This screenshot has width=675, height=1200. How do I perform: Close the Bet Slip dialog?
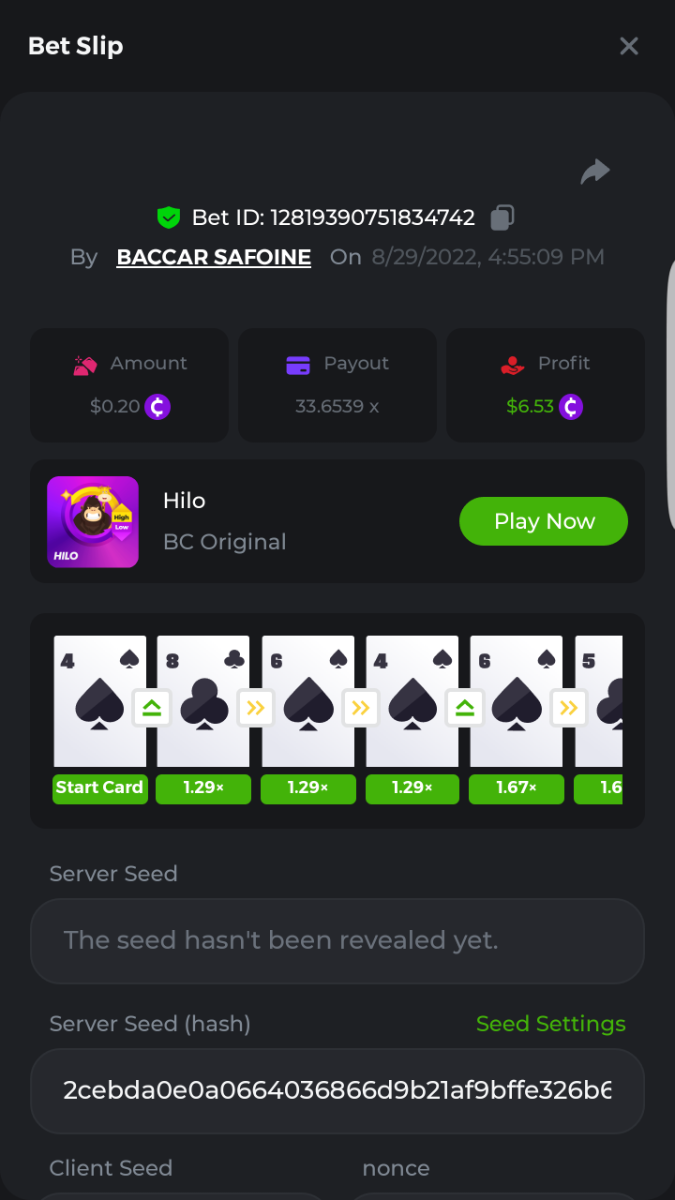point(629,46)
